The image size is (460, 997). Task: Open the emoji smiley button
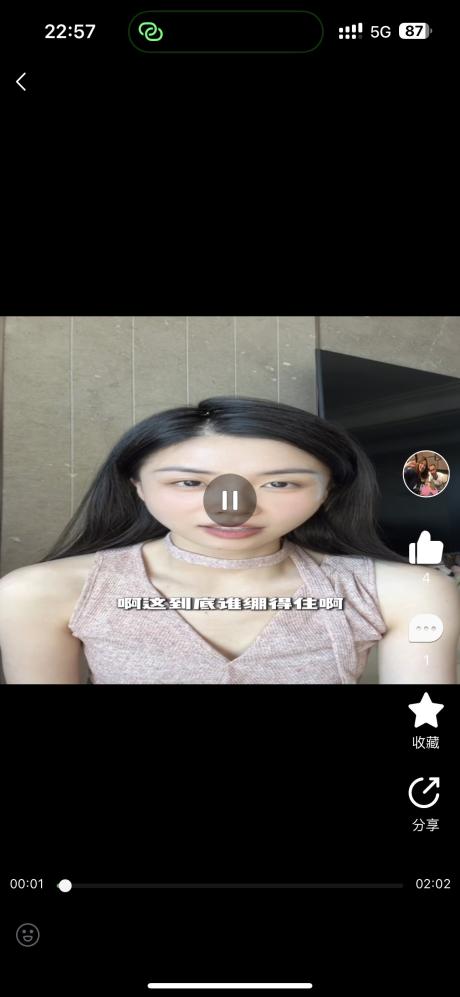click(x=27, y=935)
